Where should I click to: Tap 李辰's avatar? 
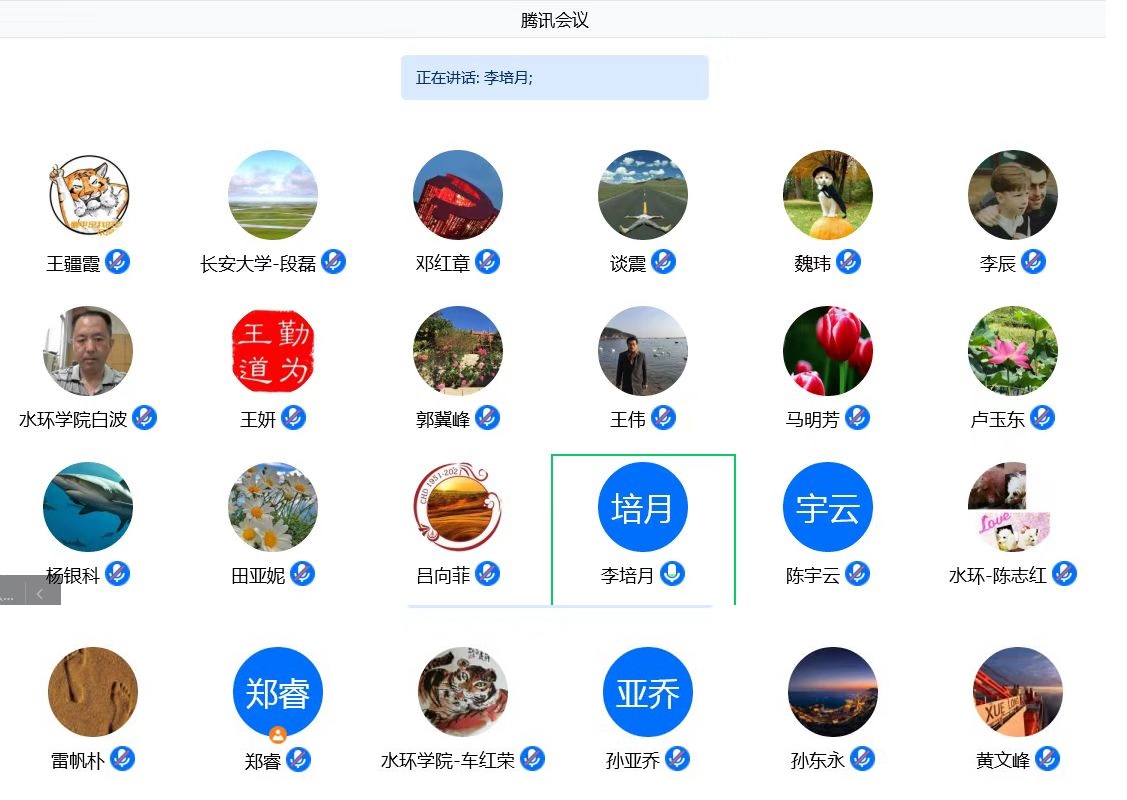[x=1013, y=195]
